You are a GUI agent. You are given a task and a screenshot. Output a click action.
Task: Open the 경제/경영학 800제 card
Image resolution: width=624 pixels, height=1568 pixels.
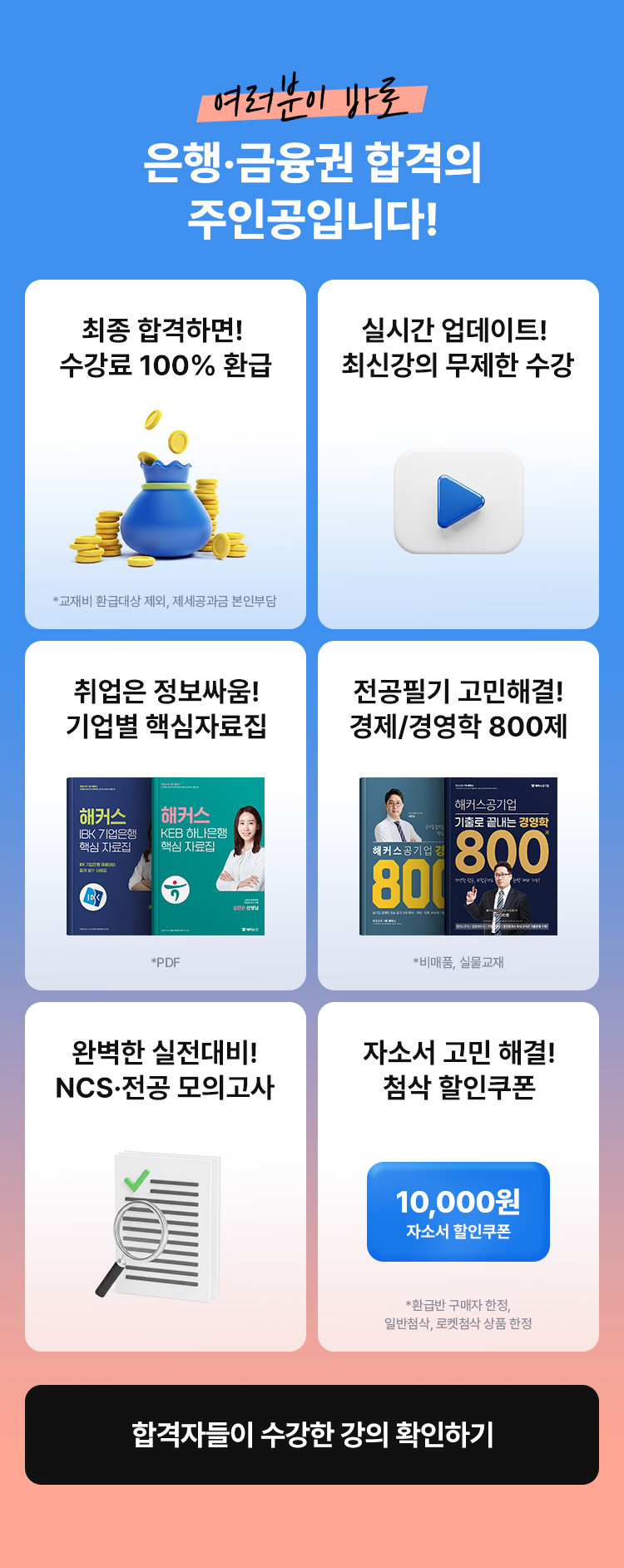[x=460, y=820]
